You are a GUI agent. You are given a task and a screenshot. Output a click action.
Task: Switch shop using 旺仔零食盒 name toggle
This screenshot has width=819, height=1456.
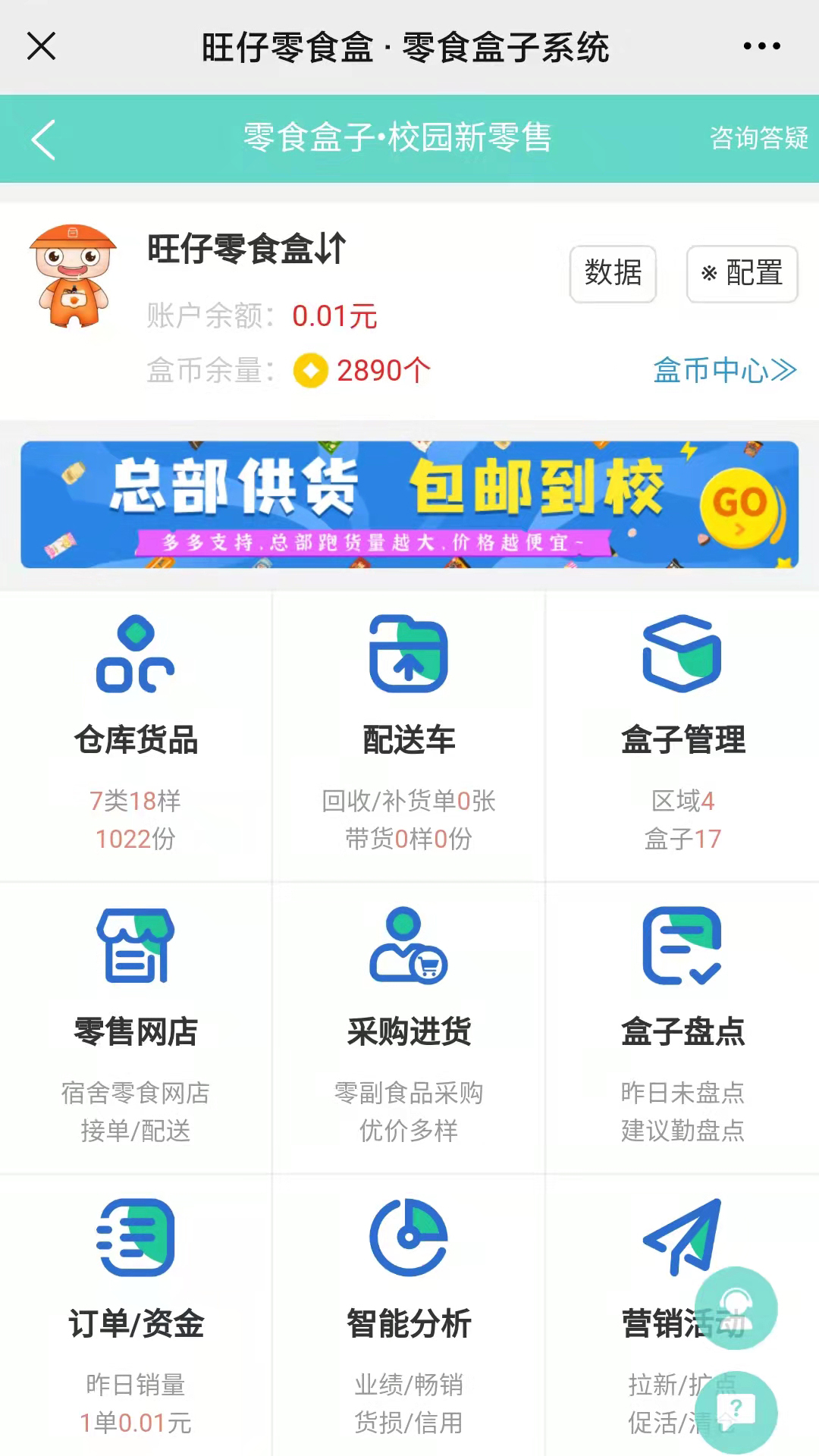tap(246, 249)
